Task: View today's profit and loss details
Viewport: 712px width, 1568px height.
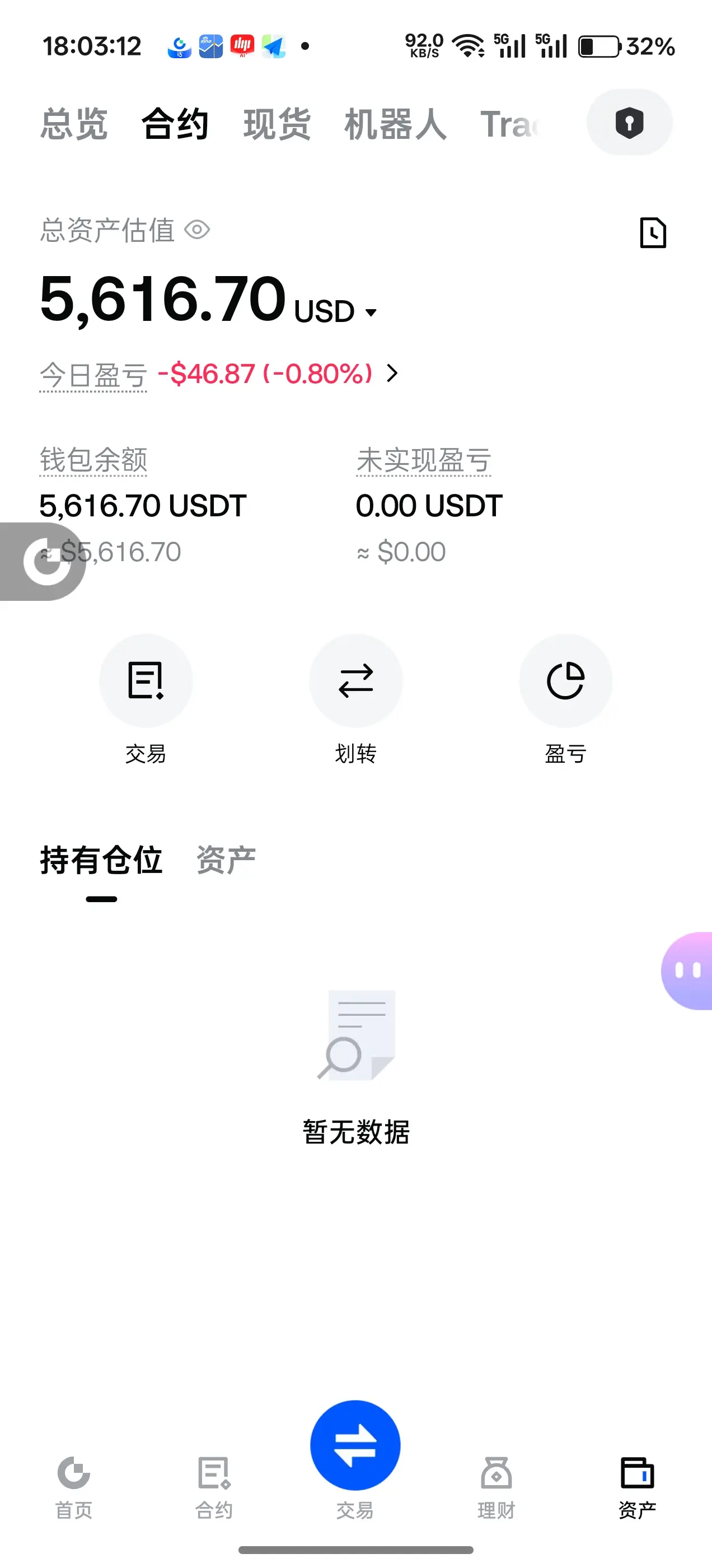Action: [x=392, y=373]
